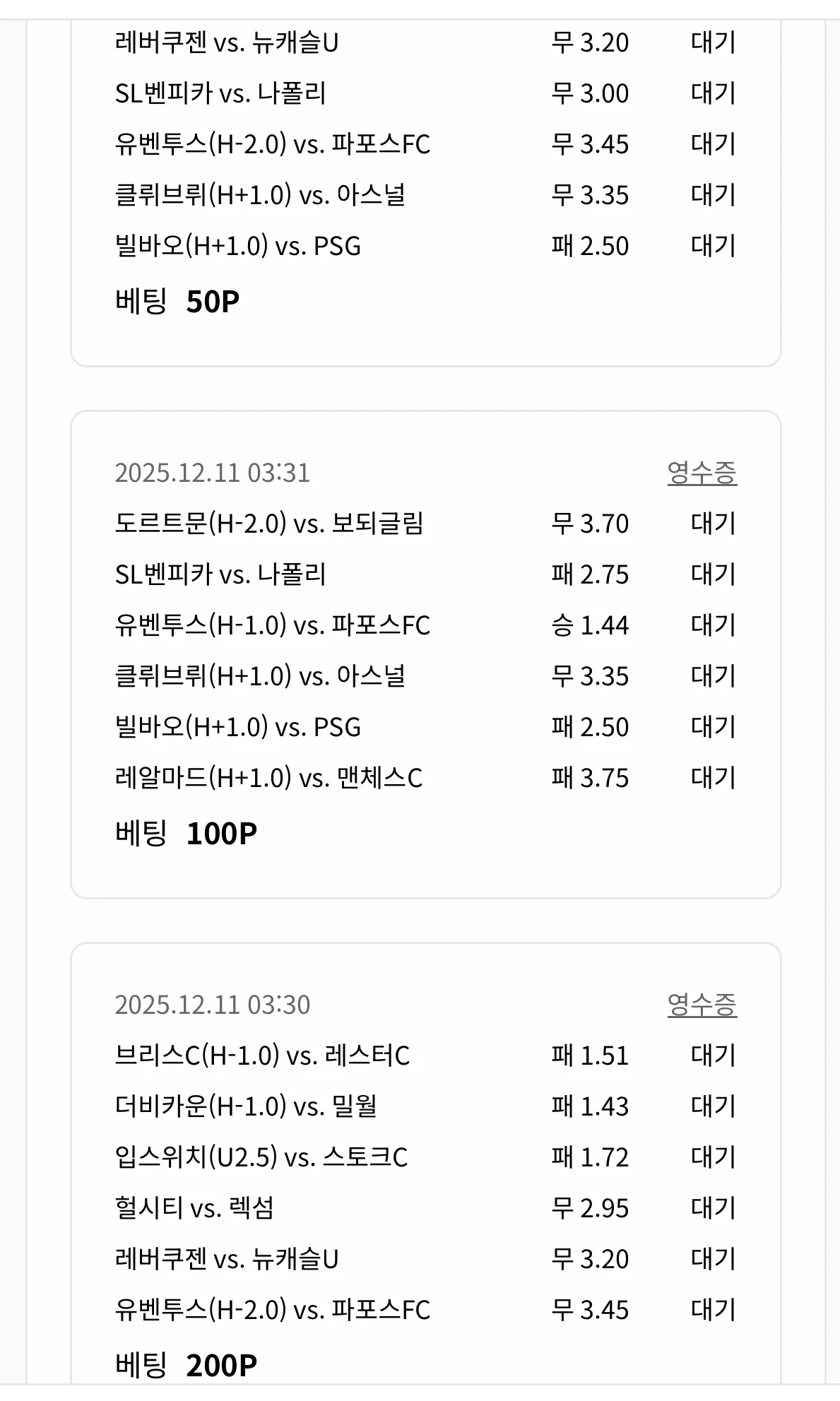Open 영수증 link for 03:30 bet
This screenshot has width=840, height=1401.
click(702, 1004)
